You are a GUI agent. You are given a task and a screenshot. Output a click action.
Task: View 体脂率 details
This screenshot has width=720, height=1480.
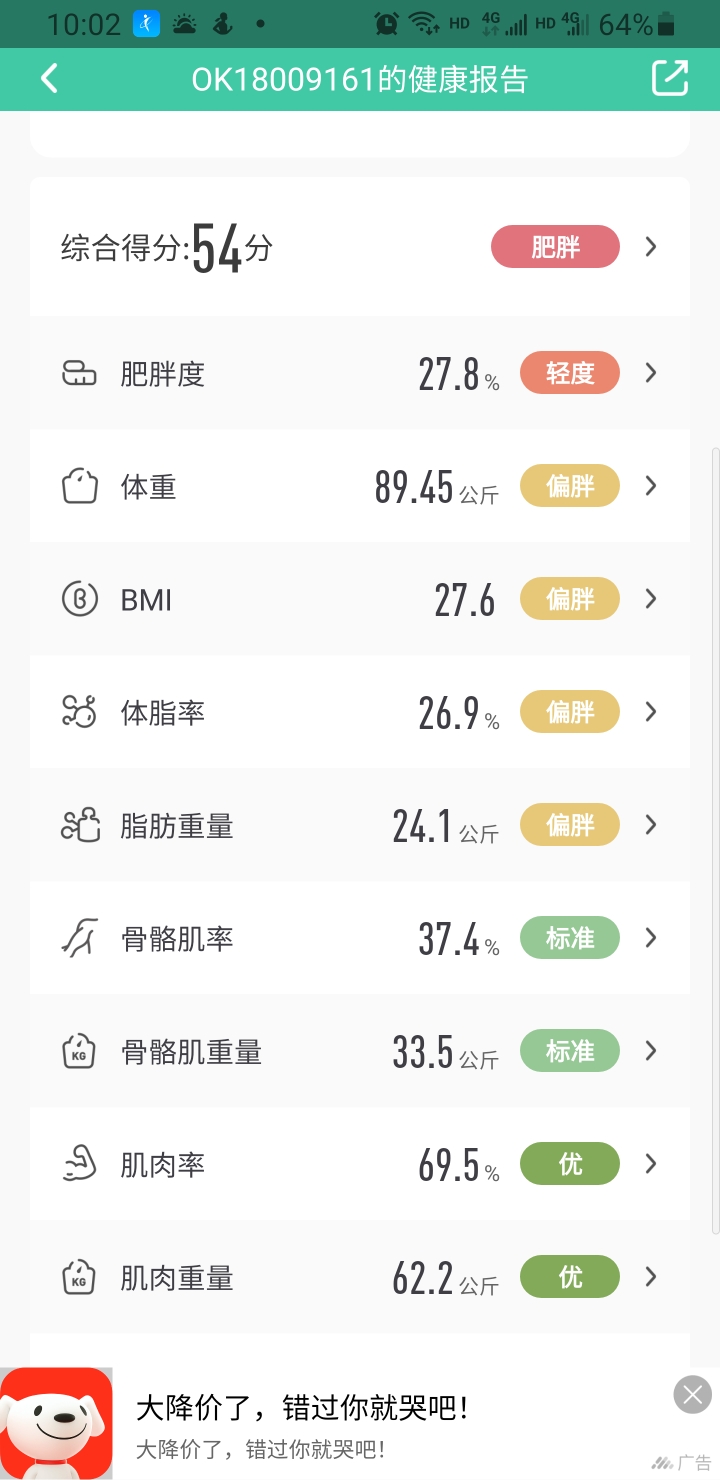(360, 712)
